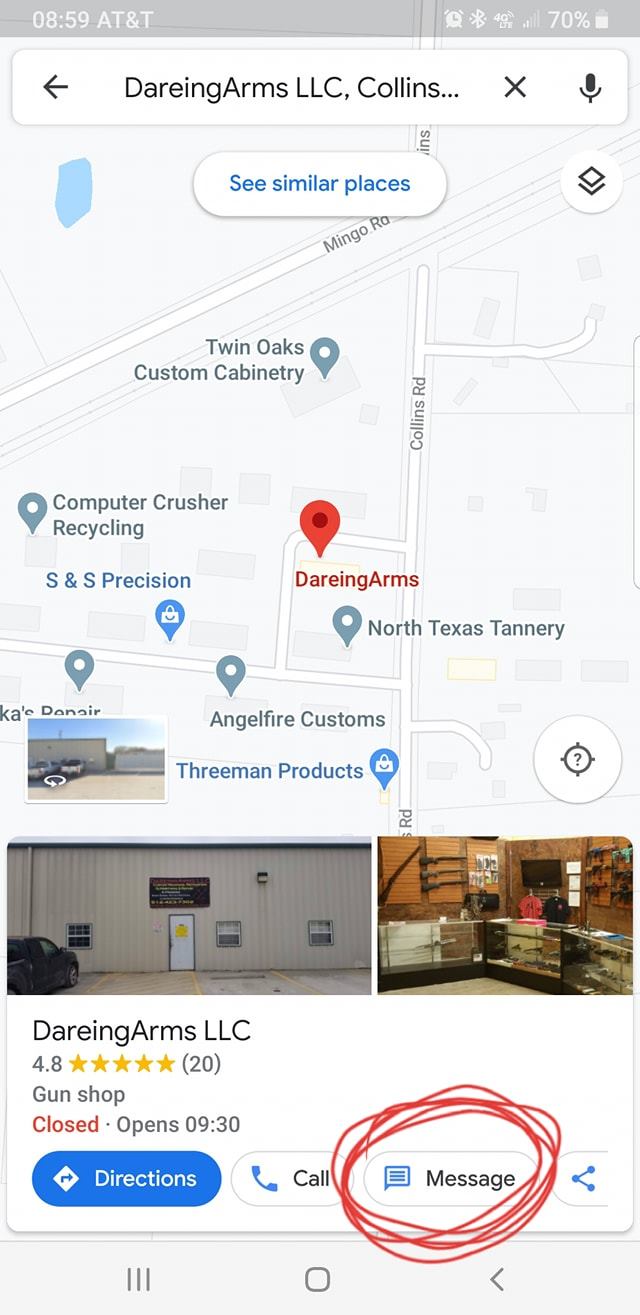Select Twin Oaks Custom Cabinetry pin
This screenshot has height=1315, width=640.
tap(324, 356)
